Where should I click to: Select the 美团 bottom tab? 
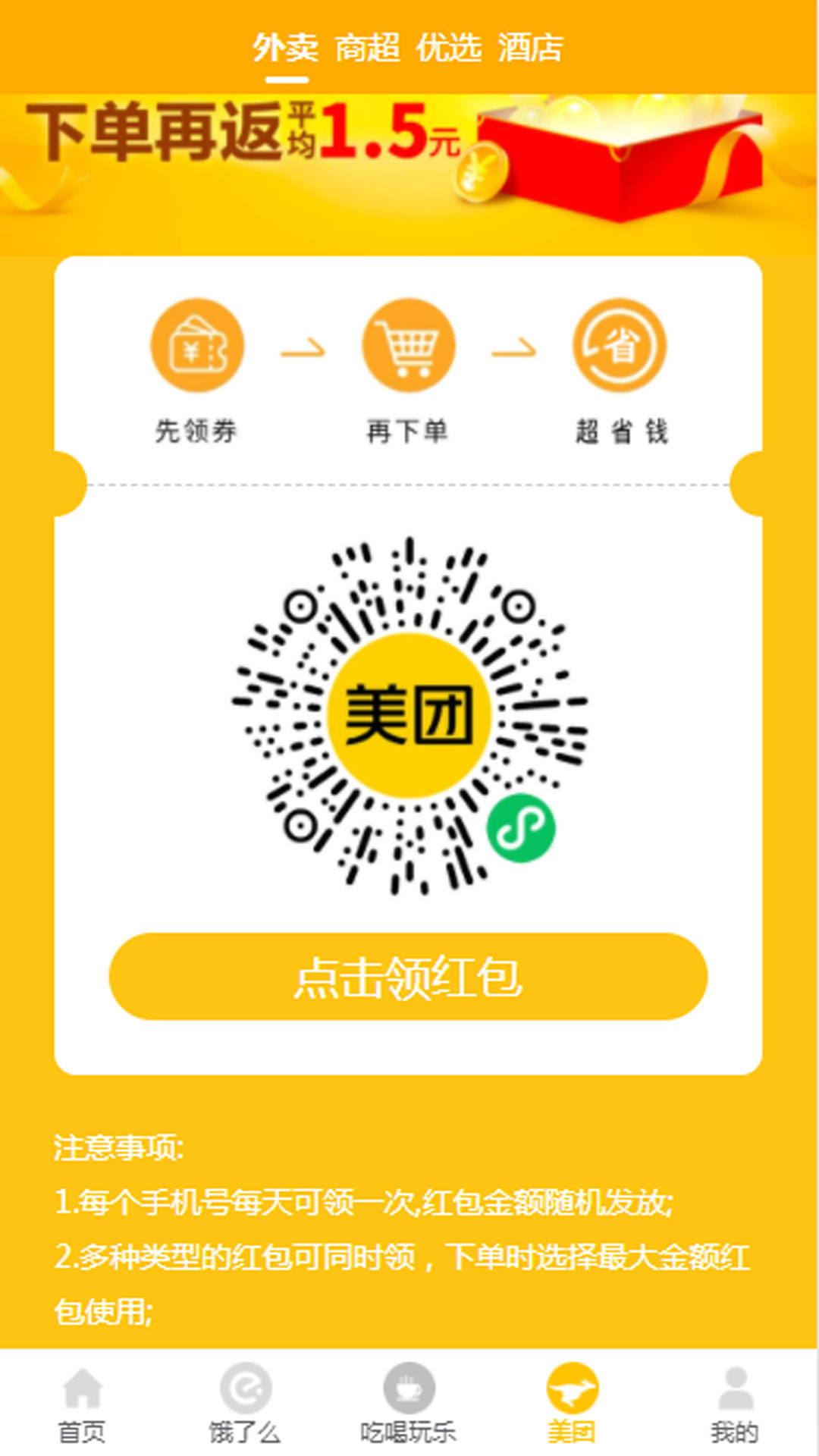[x=572, y=1405]
